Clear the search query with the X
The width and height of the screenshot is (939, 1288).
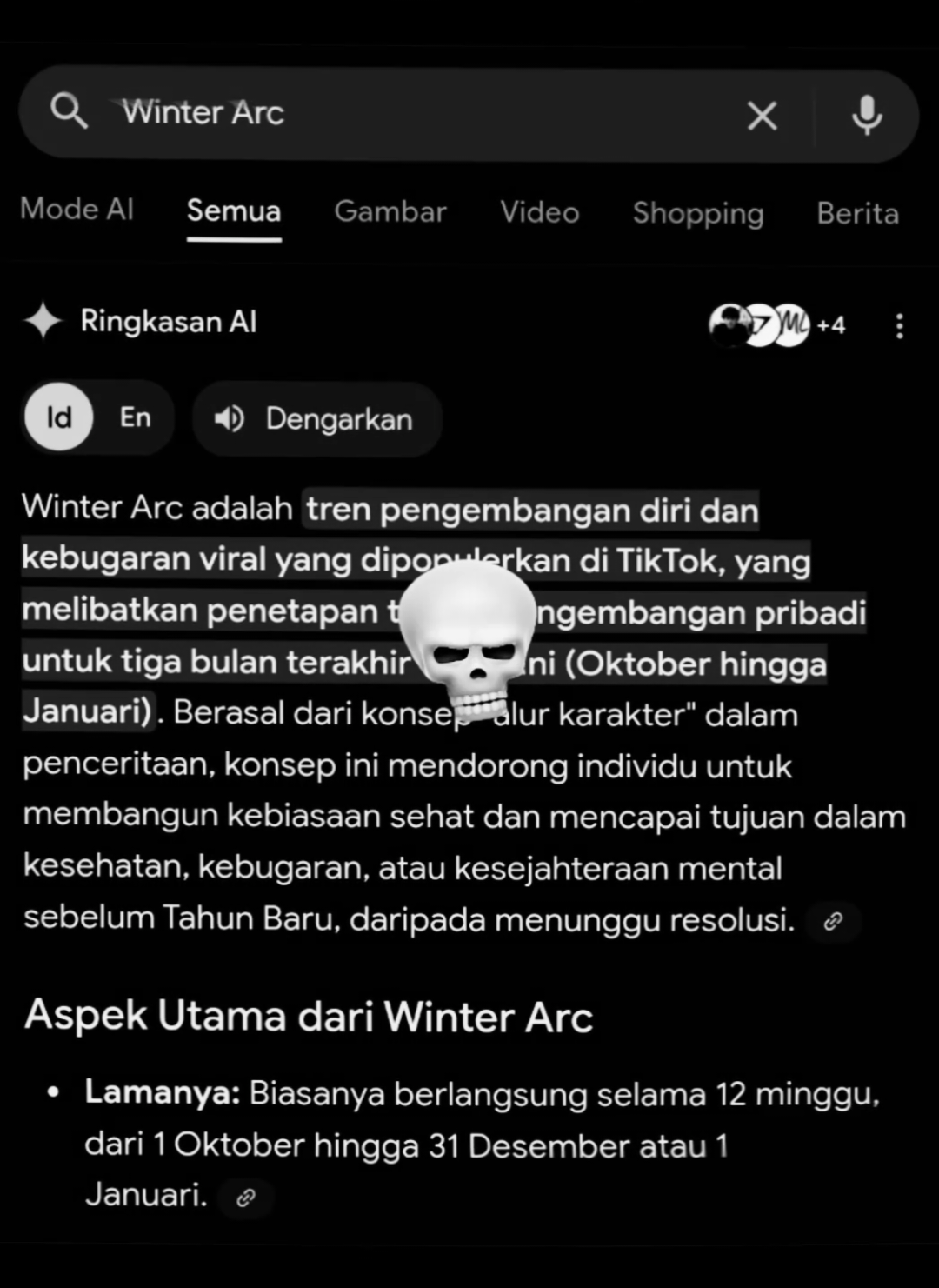pyautogui.click(x=761, y=116)
